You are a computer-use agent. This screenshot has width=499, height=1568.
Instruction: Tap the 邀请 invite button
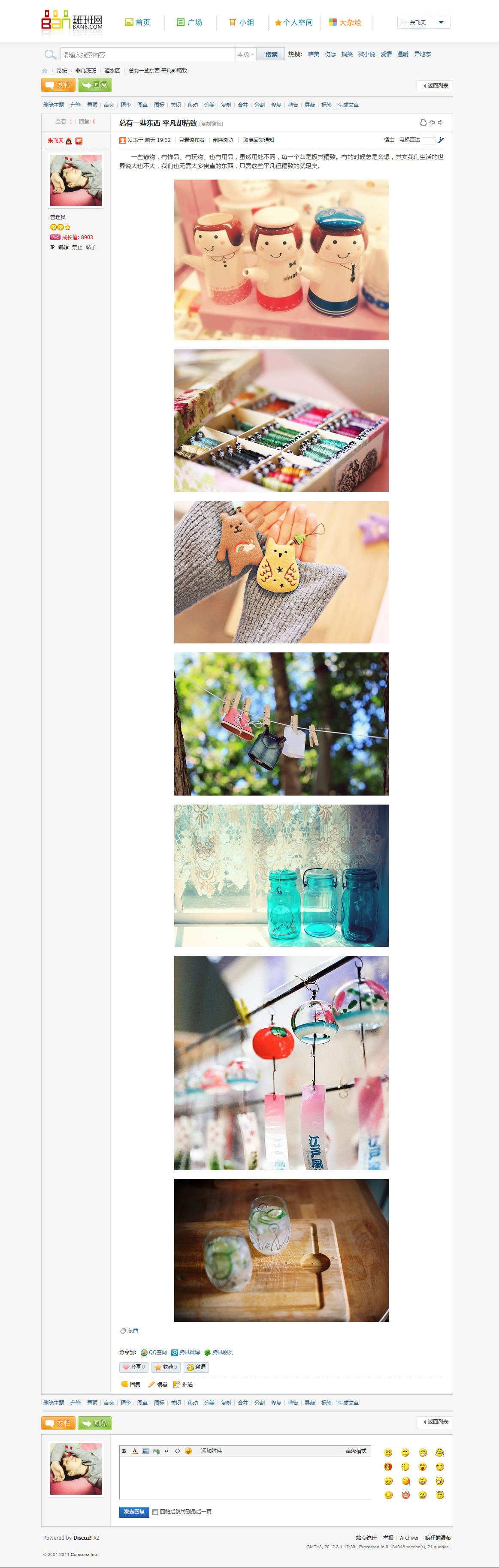(197, 1367)
